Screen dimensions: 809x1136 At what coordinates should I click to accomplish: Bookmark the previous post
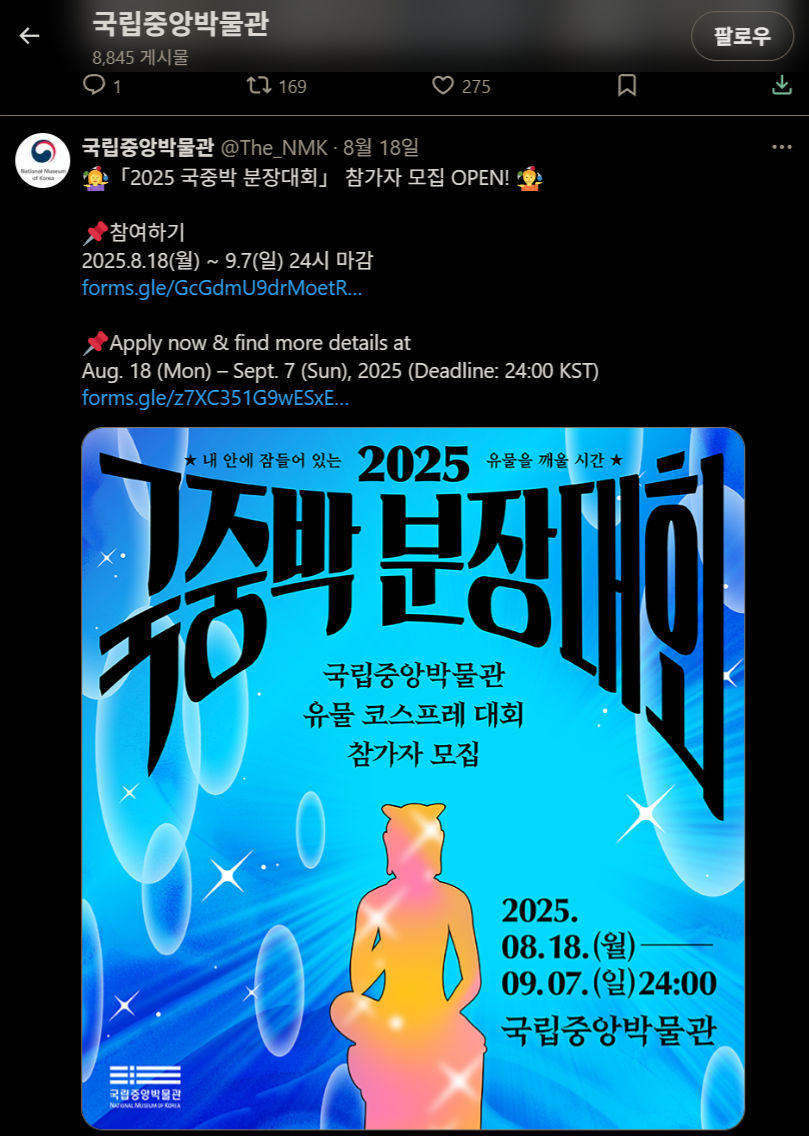627,86
